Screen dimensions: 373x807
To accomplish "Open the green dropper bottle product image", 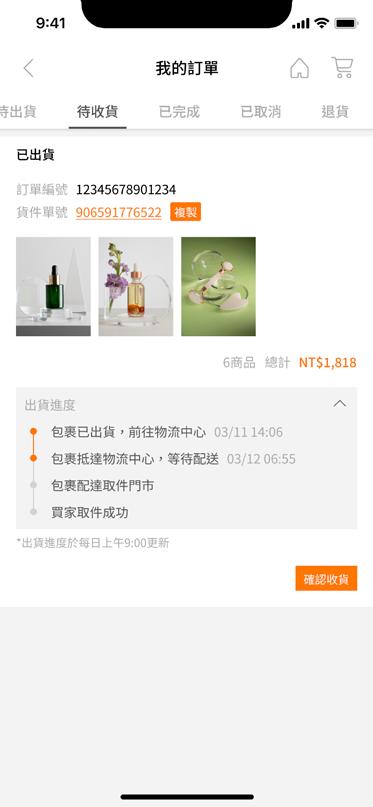I will [x=54, y=287].
